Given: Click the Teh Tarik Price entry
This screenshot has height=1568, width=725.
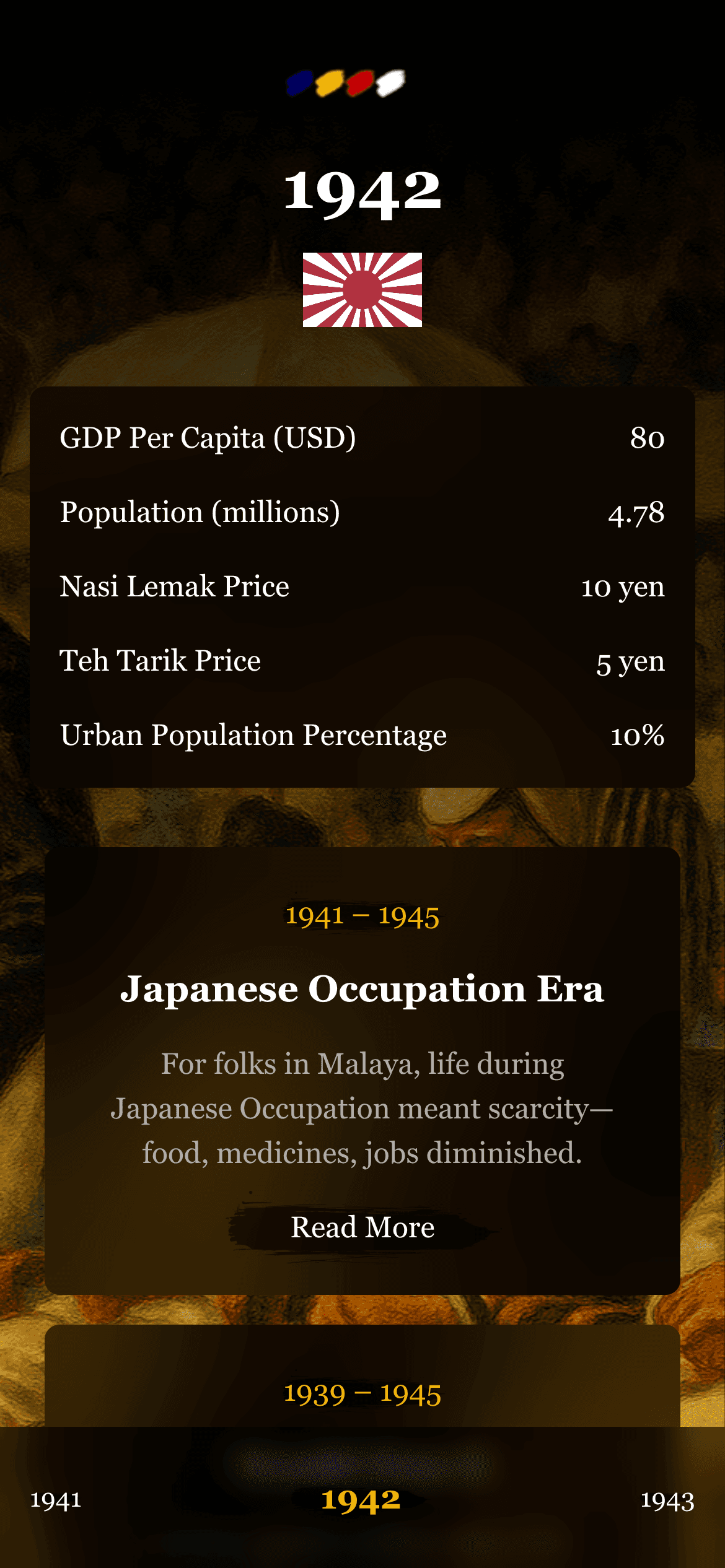Looking at the screenshot, I should pyautogui.click(x=362, y=662).
